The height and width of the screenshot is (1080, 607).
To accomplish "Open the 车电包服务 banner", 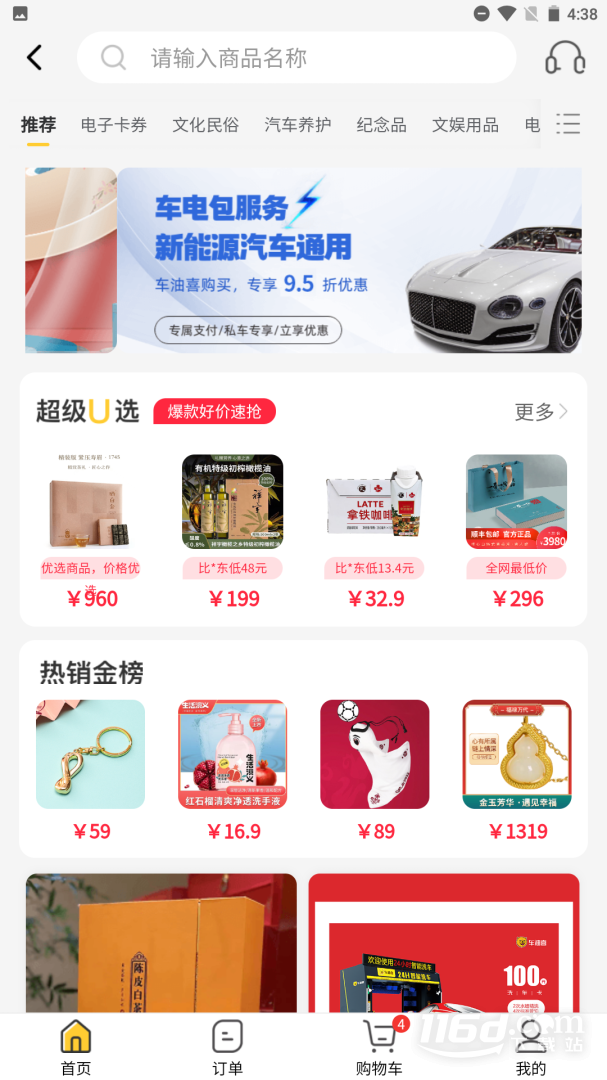I will 349,260.
